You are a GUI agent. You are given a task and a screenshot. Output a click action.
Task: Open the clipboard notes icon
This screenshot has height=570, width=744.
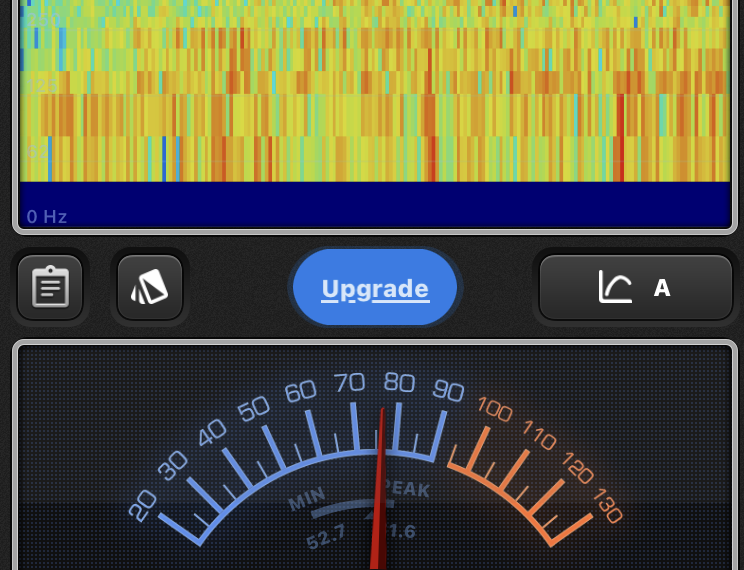tap(50, 288)
